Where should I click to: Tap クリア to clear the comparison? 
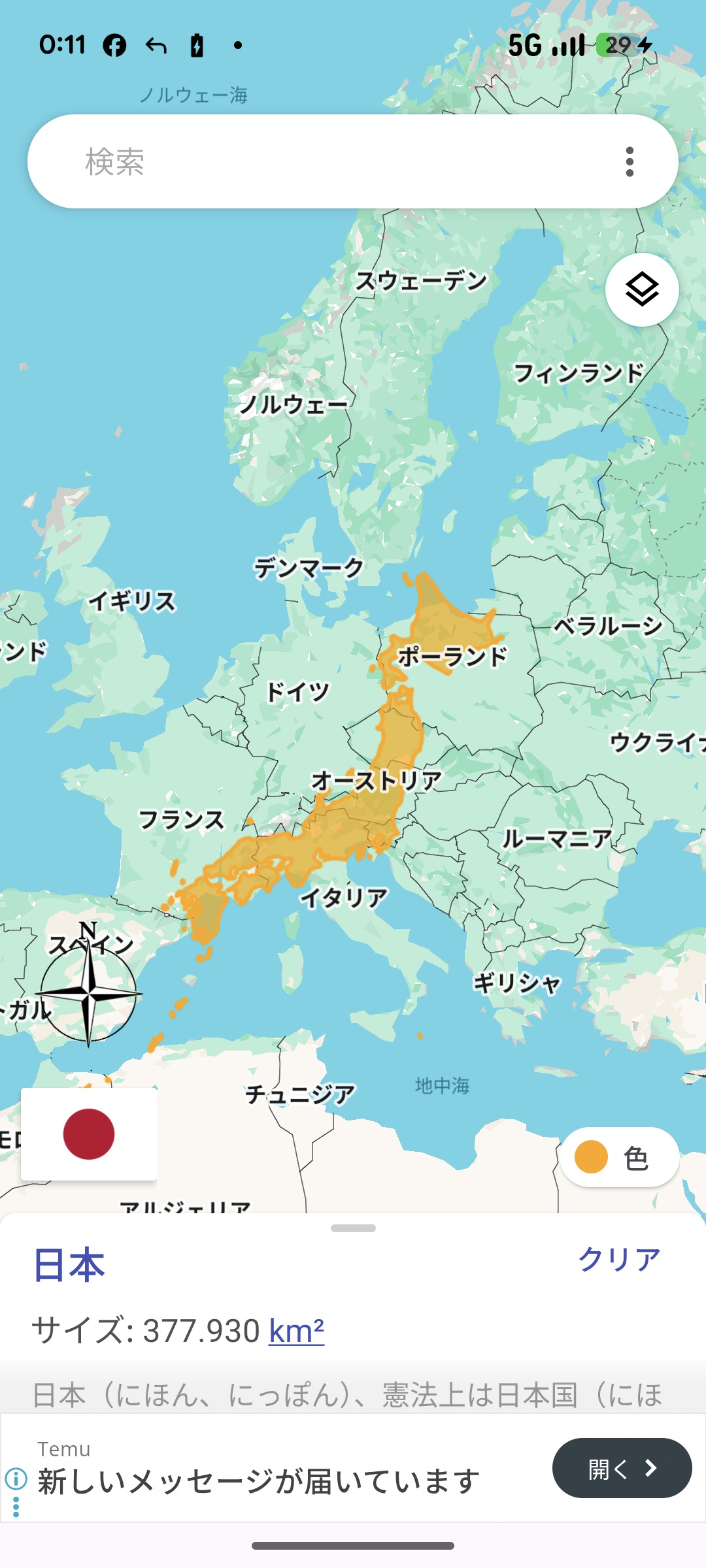click(618, 1258)
